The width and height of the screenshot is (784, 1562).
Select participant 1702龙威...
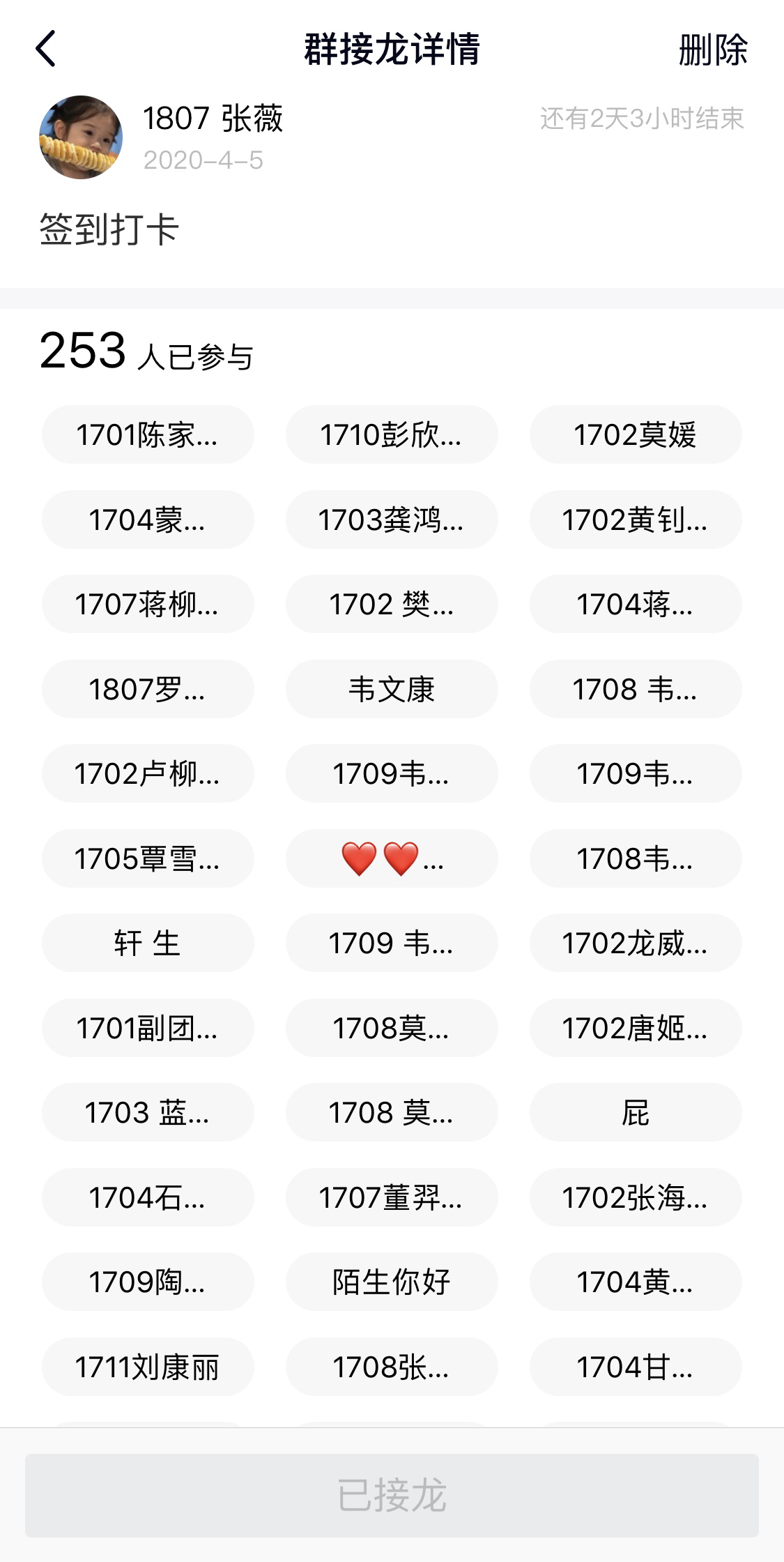pyautogui.click(x=635, y=943)
